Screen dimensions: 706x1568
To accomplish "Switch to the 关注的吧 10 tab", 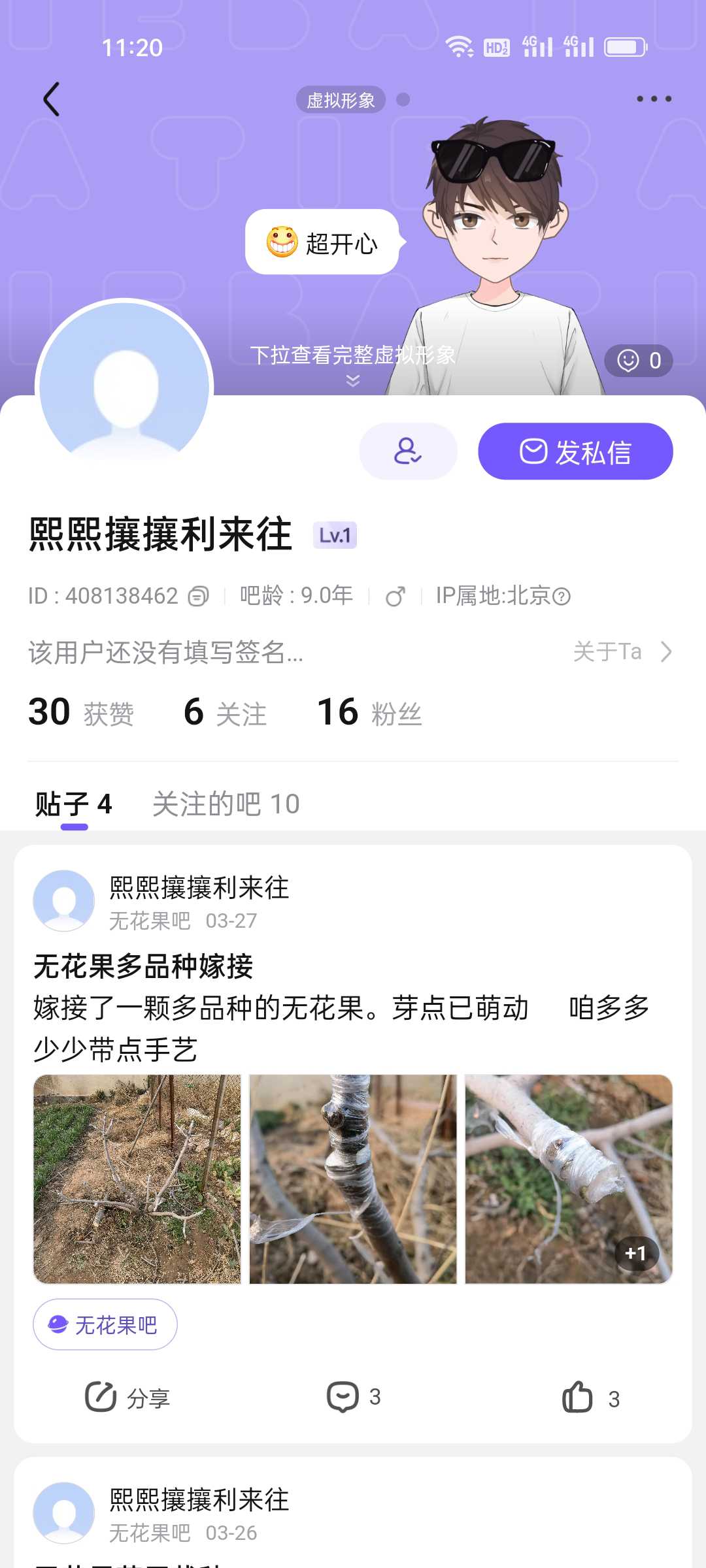I will coord(226,804).
